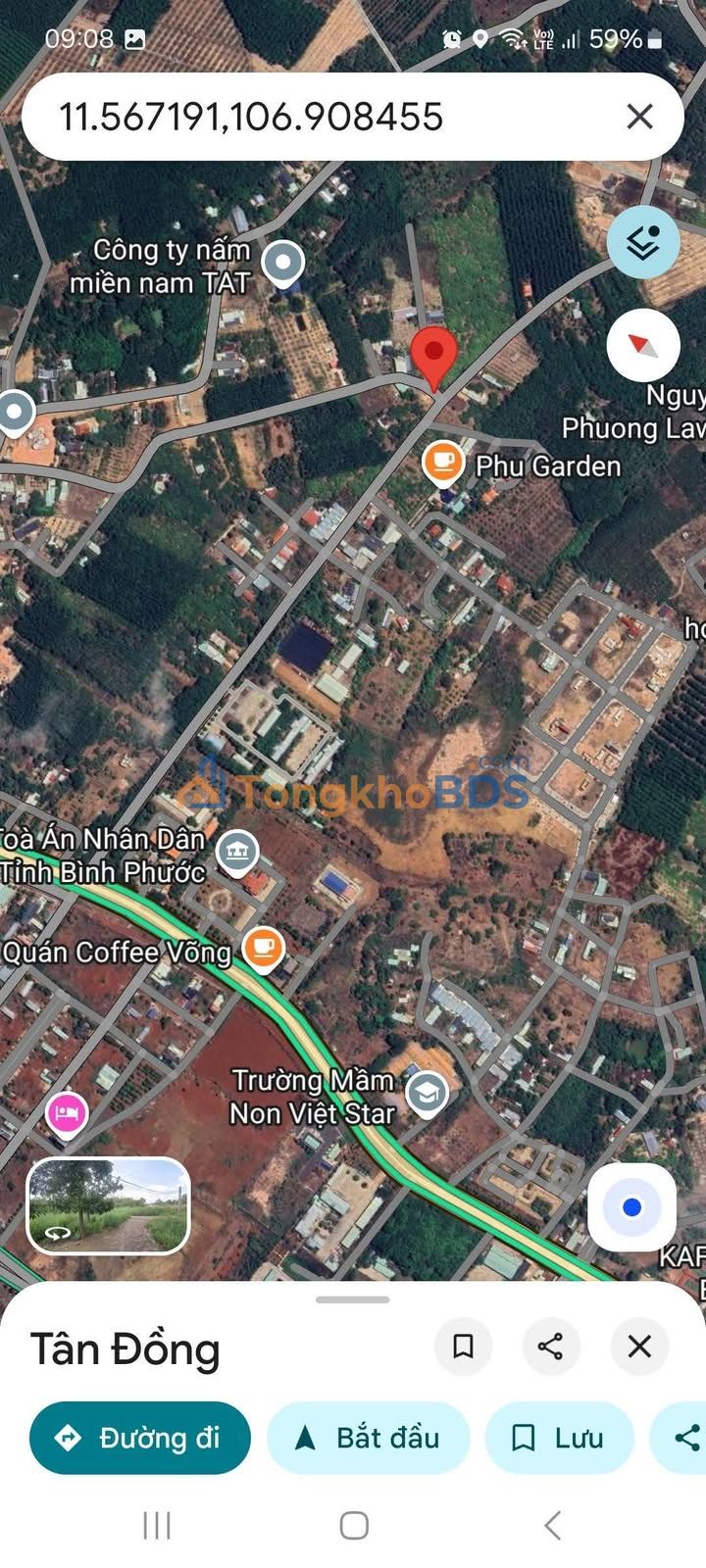This screenshot has width=706, height=1568.
Task: Tap the pink hotel marker on map
Action: [x=67, y=1113]
